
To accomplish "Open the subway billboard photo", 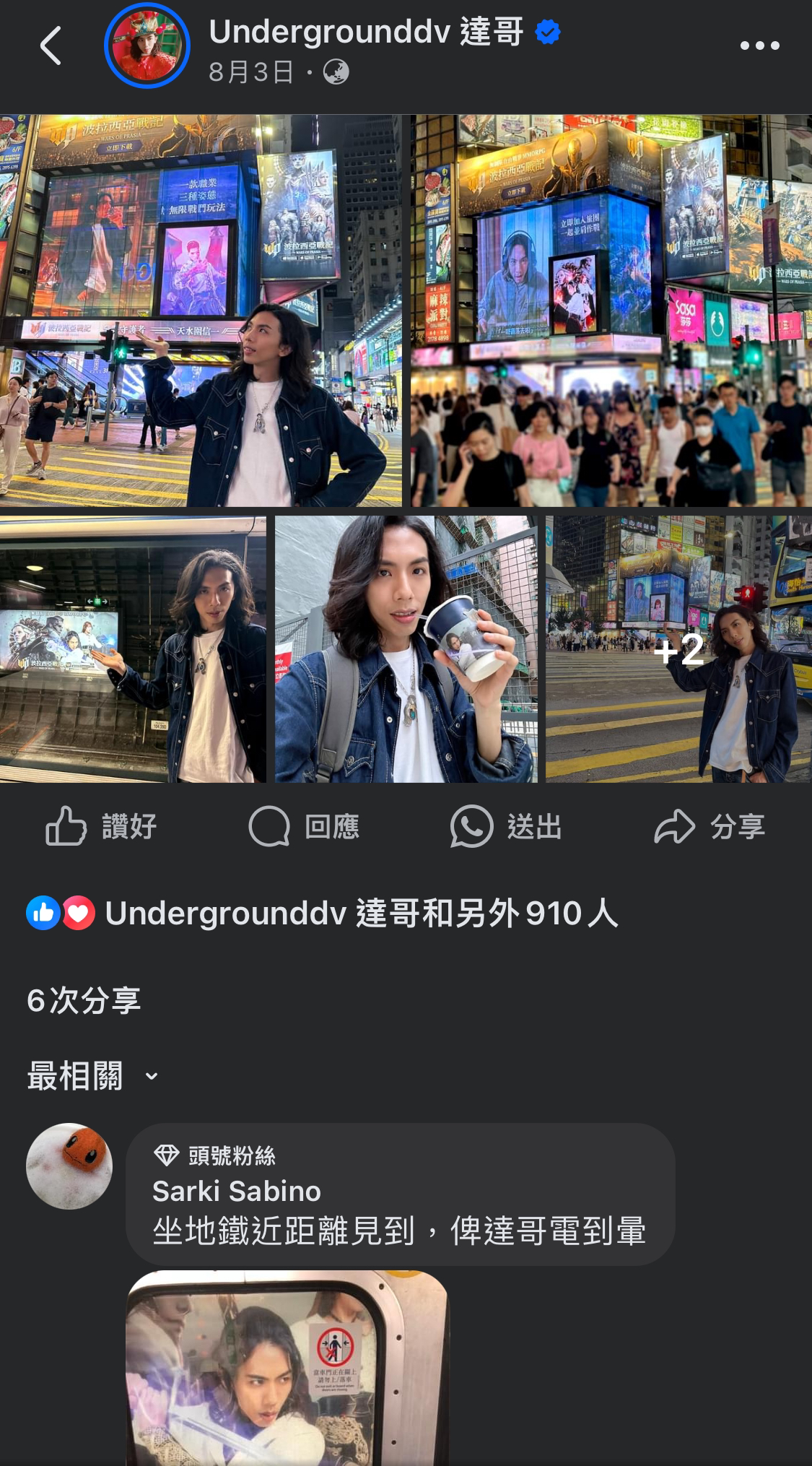I will click(133, 649).
